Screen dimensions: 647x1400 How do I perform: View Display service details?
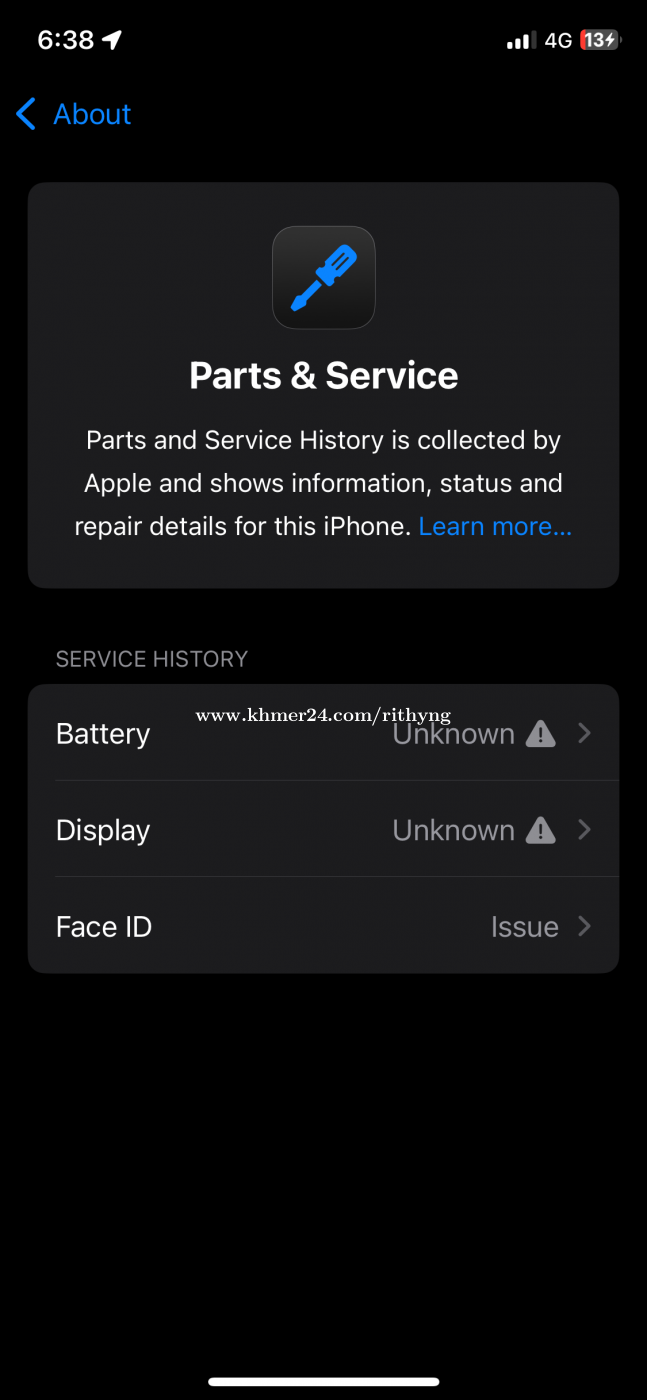323,830
